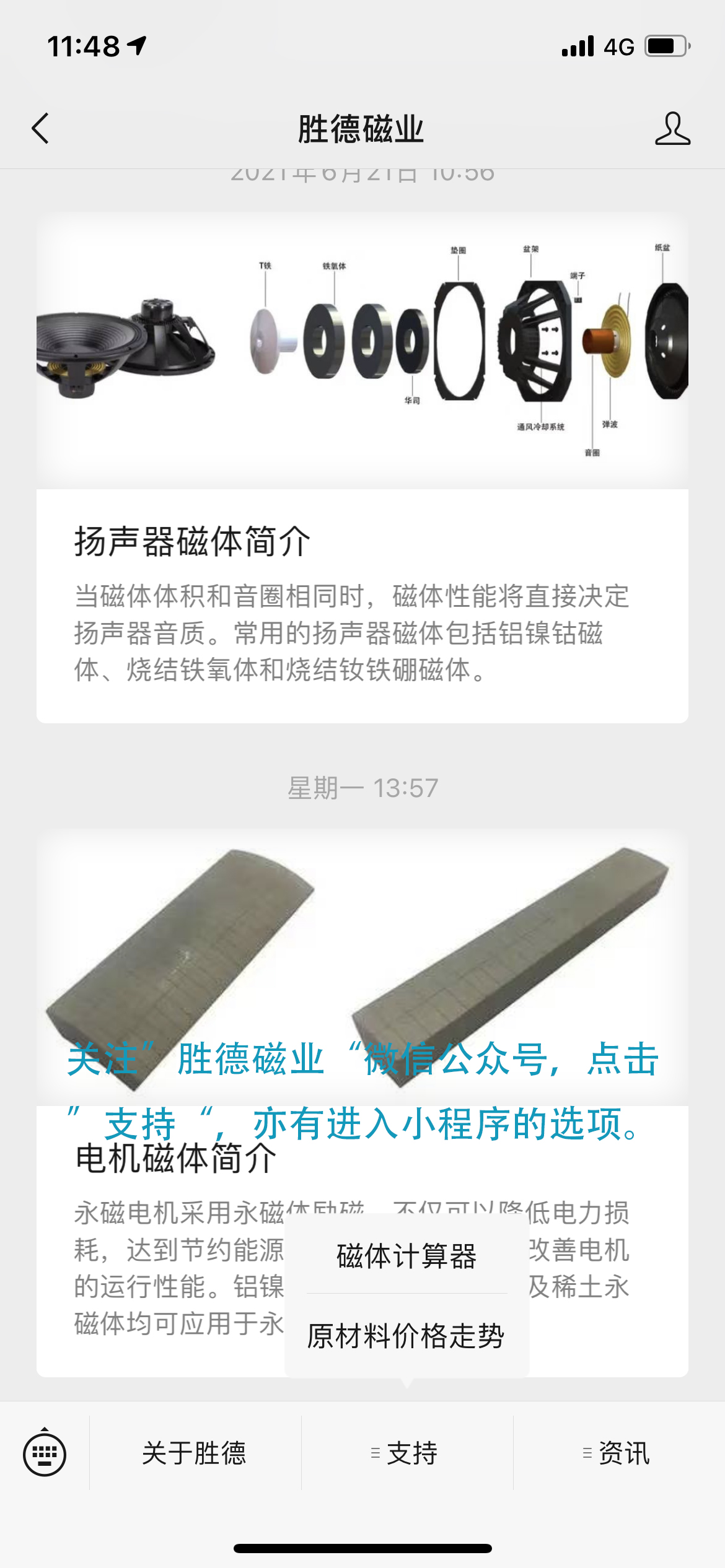Tap the 支持 menu button
This screenshot has width=725, height=1568.
[407, 1453]
